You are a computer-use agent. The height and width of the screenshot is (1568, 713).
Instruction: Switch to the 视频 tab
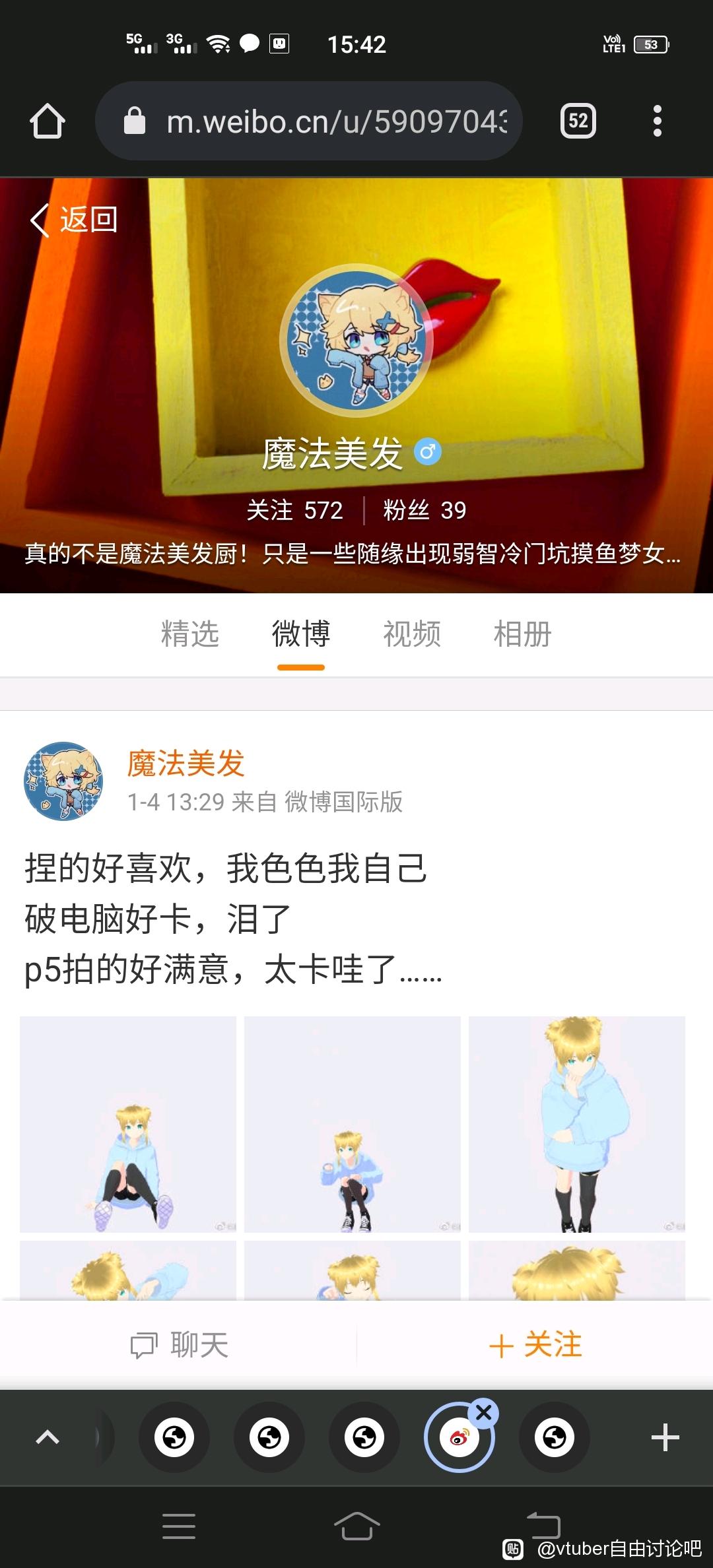point(412,634)
